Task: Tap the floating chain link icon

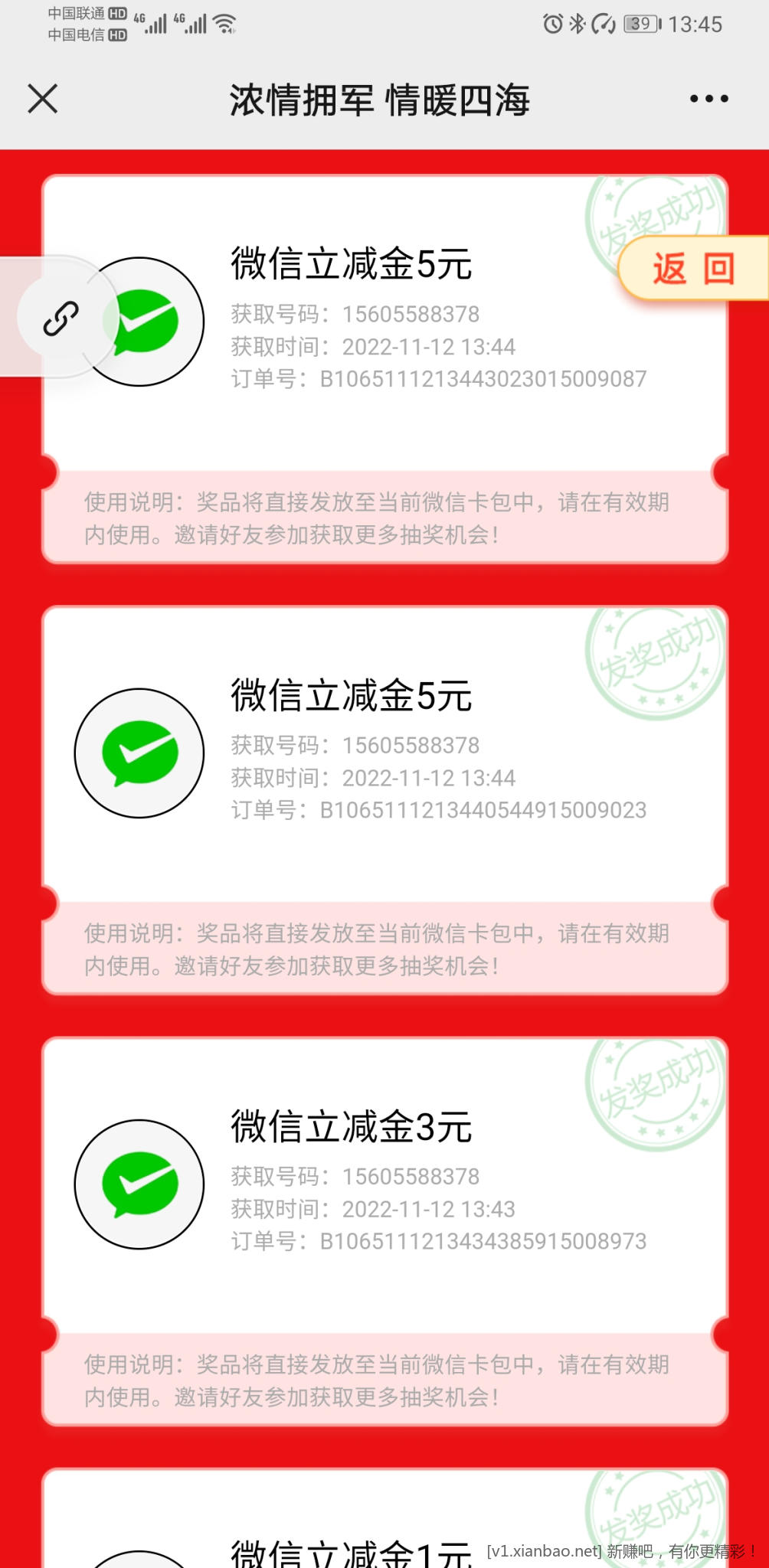Action: point(61,318)
